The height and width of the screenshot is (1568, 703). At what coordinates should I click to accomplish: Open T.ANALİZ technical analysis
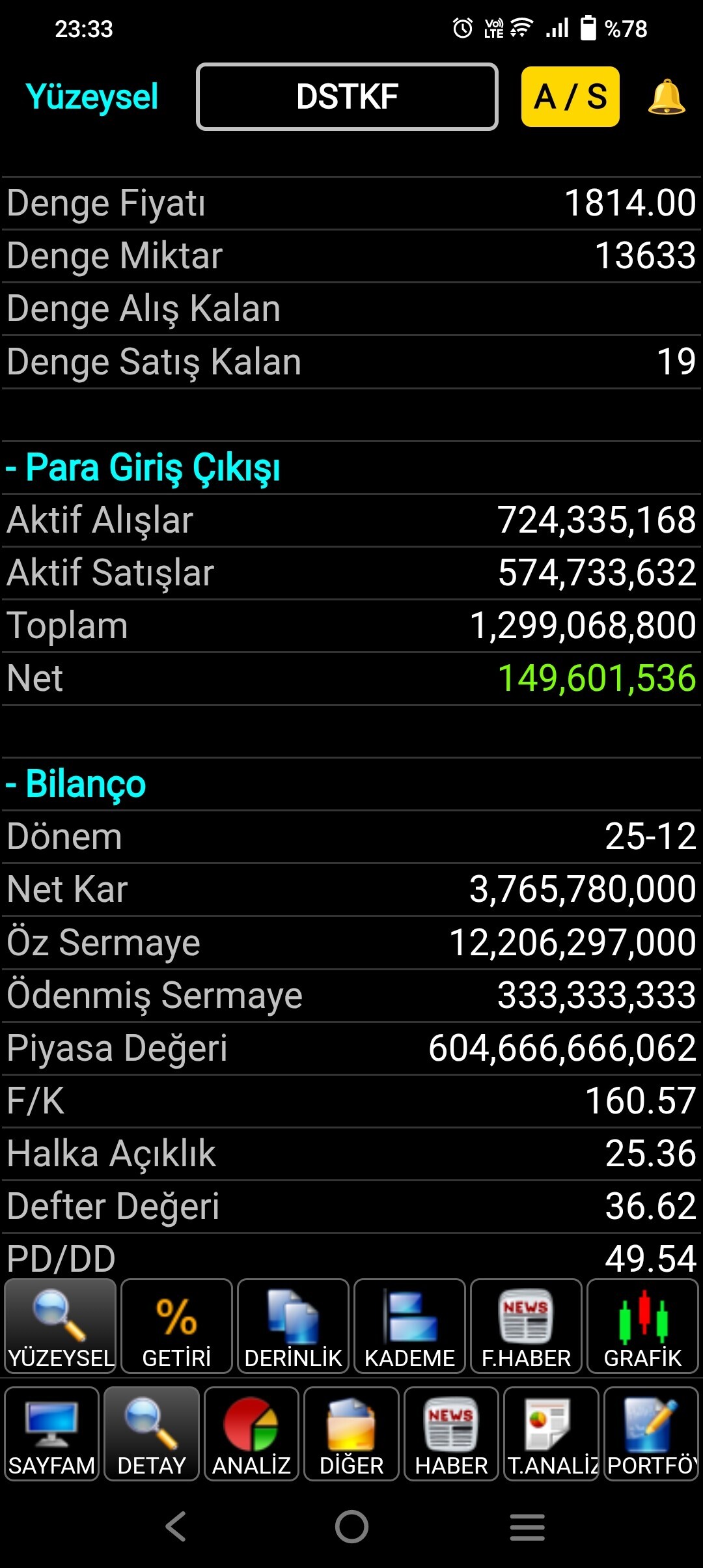click(551, 1434)
